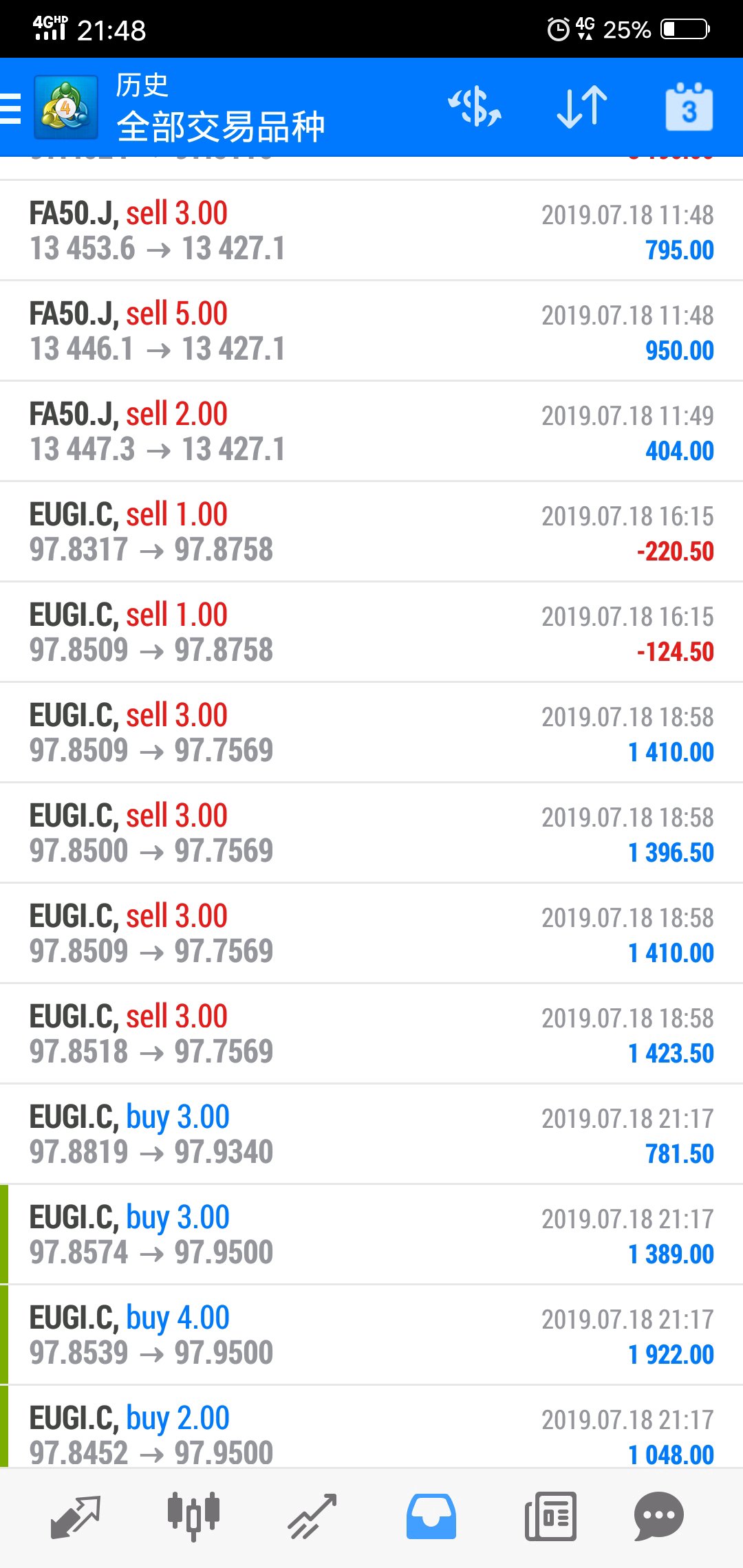Open the calendar date range picker
The image size is (743, 1568).
pos(689,107)
